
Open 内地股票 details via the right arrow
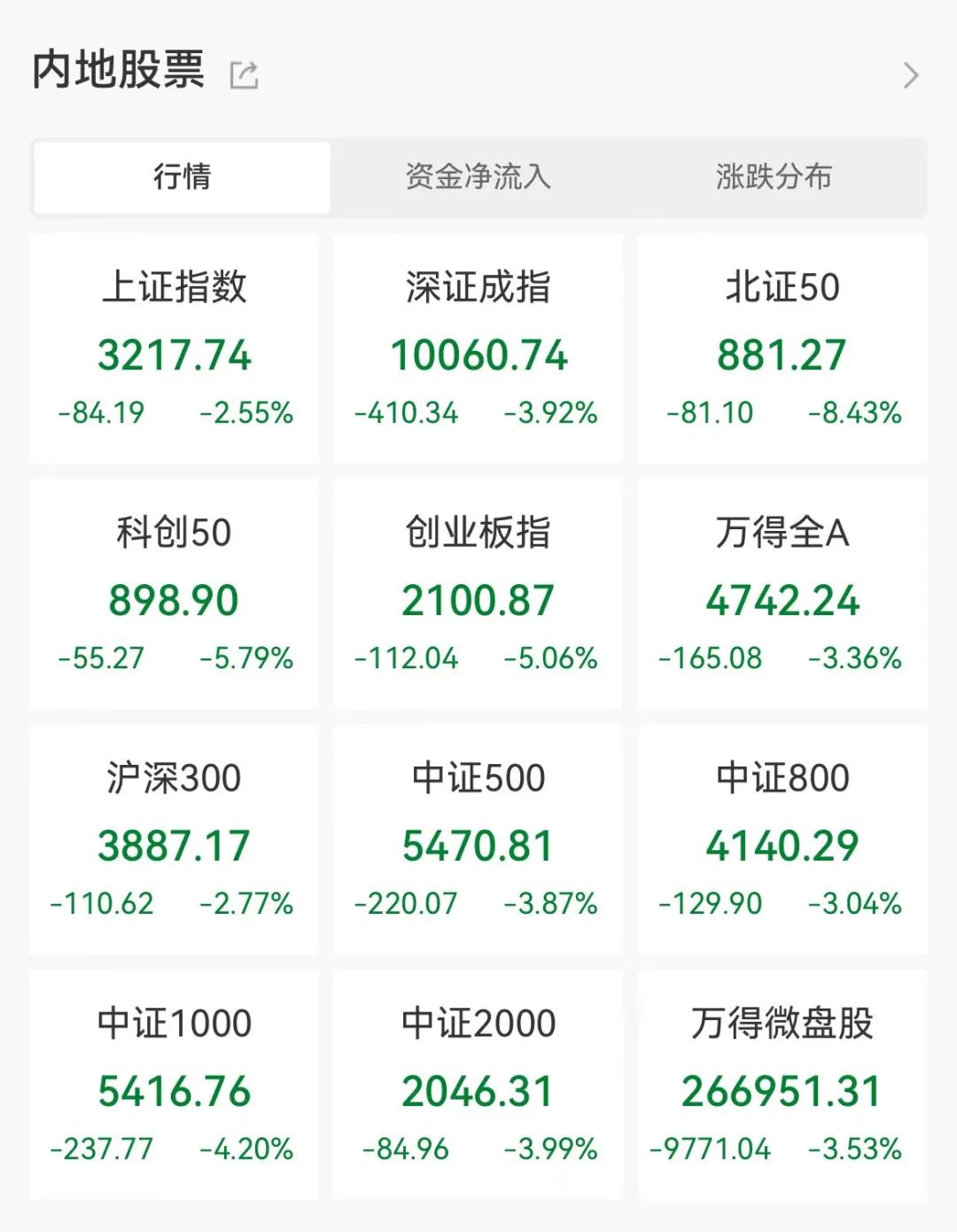(911, 76)
